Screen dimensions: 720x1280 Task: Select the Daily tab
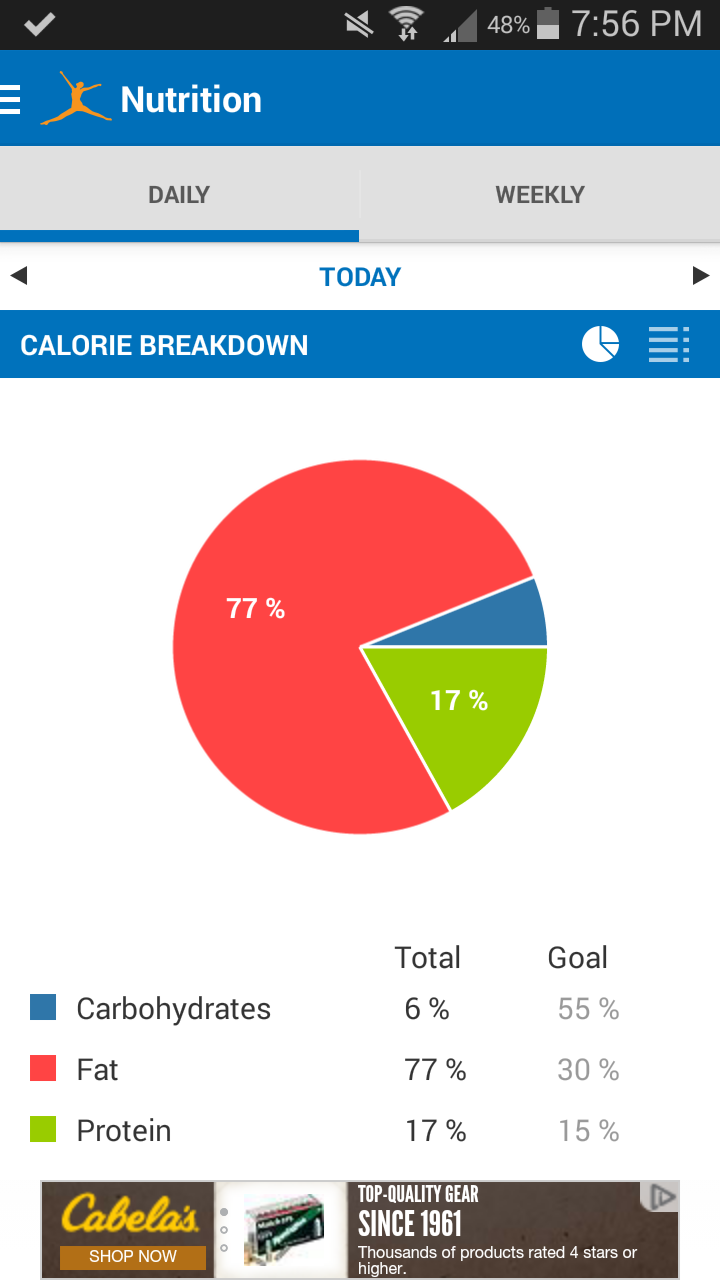tap(179, 195)
